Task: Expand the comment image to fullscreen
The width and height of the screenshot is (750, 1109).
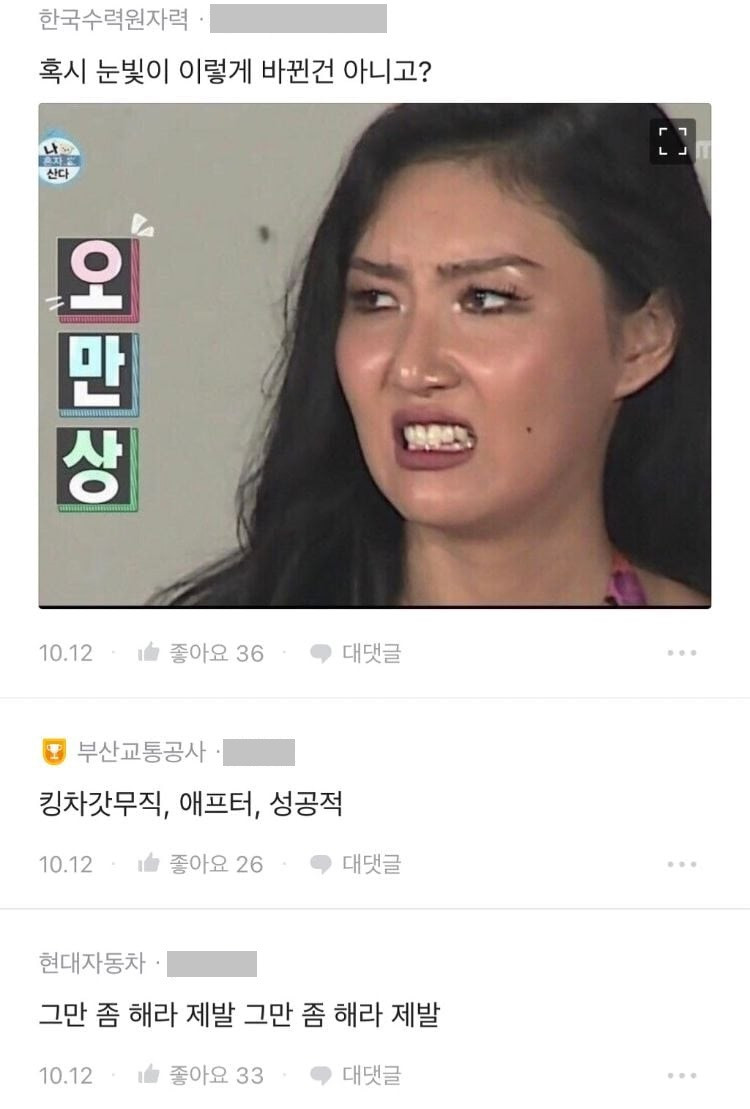Action: pos(673,141)
